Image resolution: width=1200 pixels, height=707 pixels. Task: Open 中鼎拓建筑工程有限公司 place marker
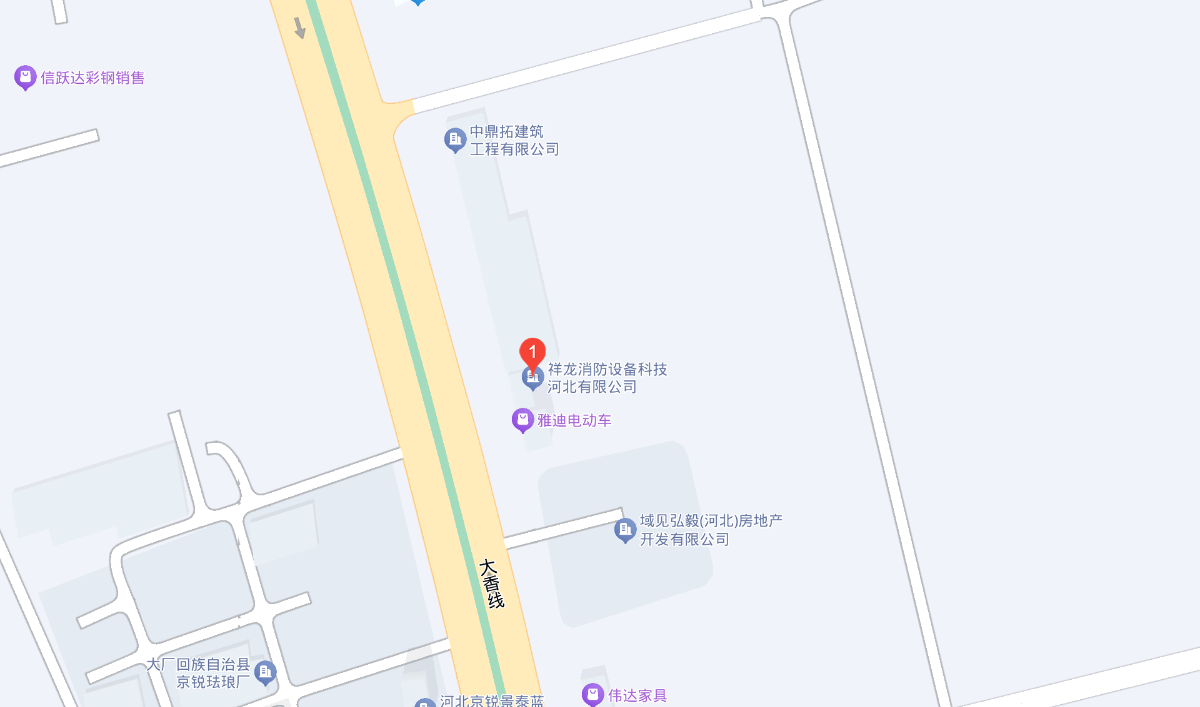455,139
